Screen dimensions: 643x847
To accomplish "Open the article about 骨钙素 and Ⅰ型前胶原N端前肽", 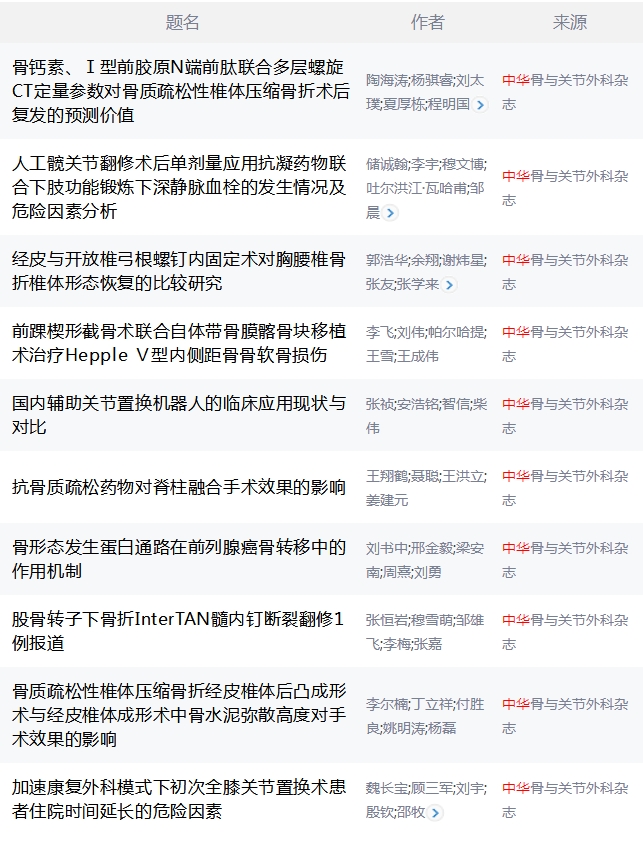I will point(180,91).
